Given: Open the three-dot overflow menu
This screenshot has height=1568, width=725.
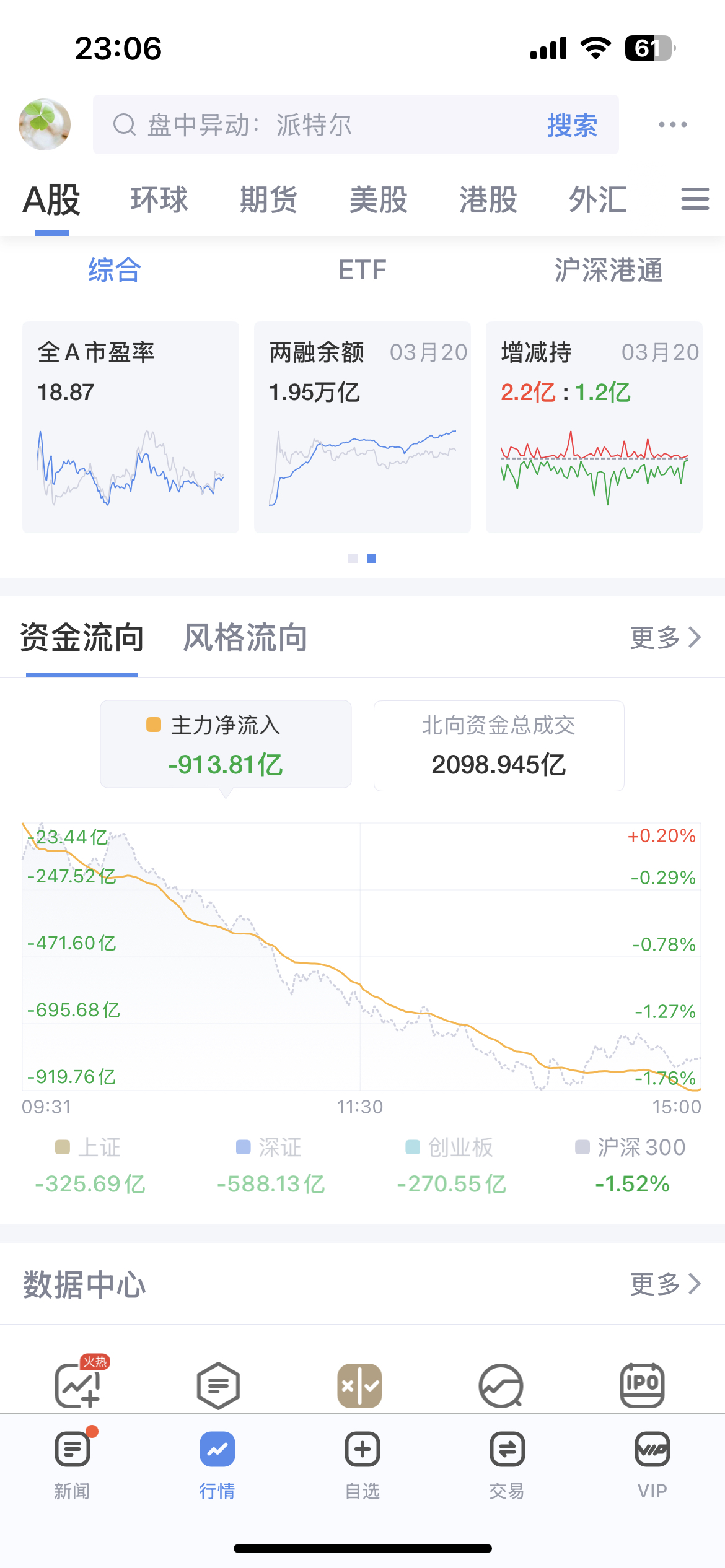Looking at the screenshot, I should 672,124.
